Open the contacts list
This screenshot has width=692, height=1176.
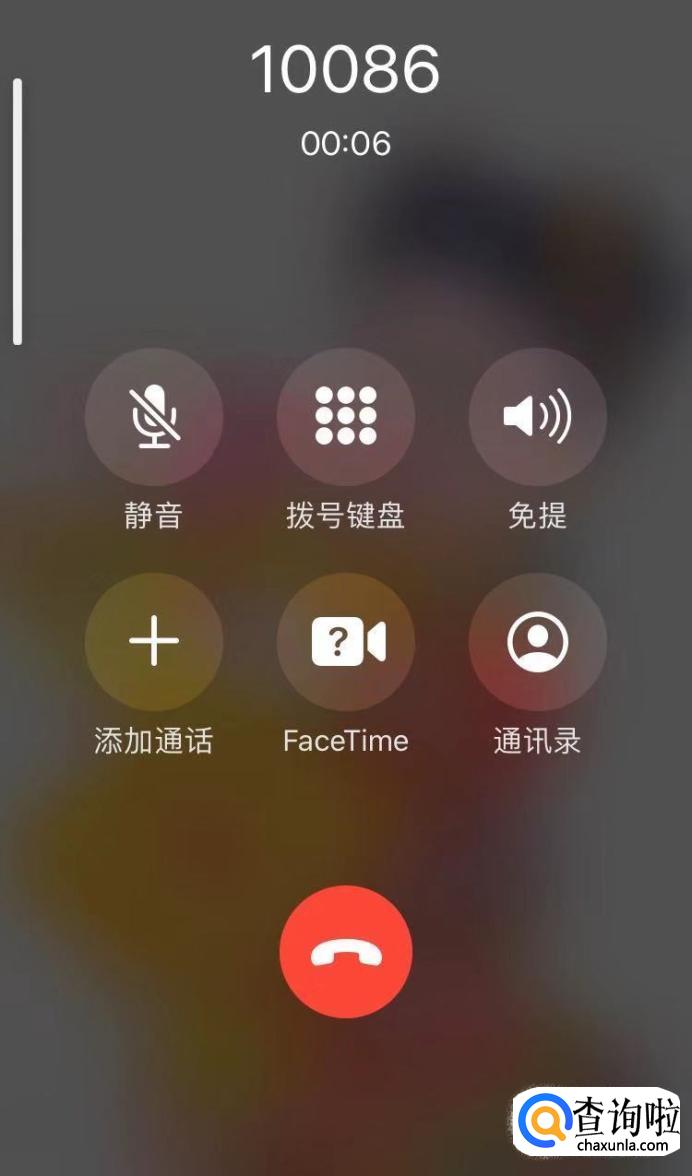tap(537, 641)
